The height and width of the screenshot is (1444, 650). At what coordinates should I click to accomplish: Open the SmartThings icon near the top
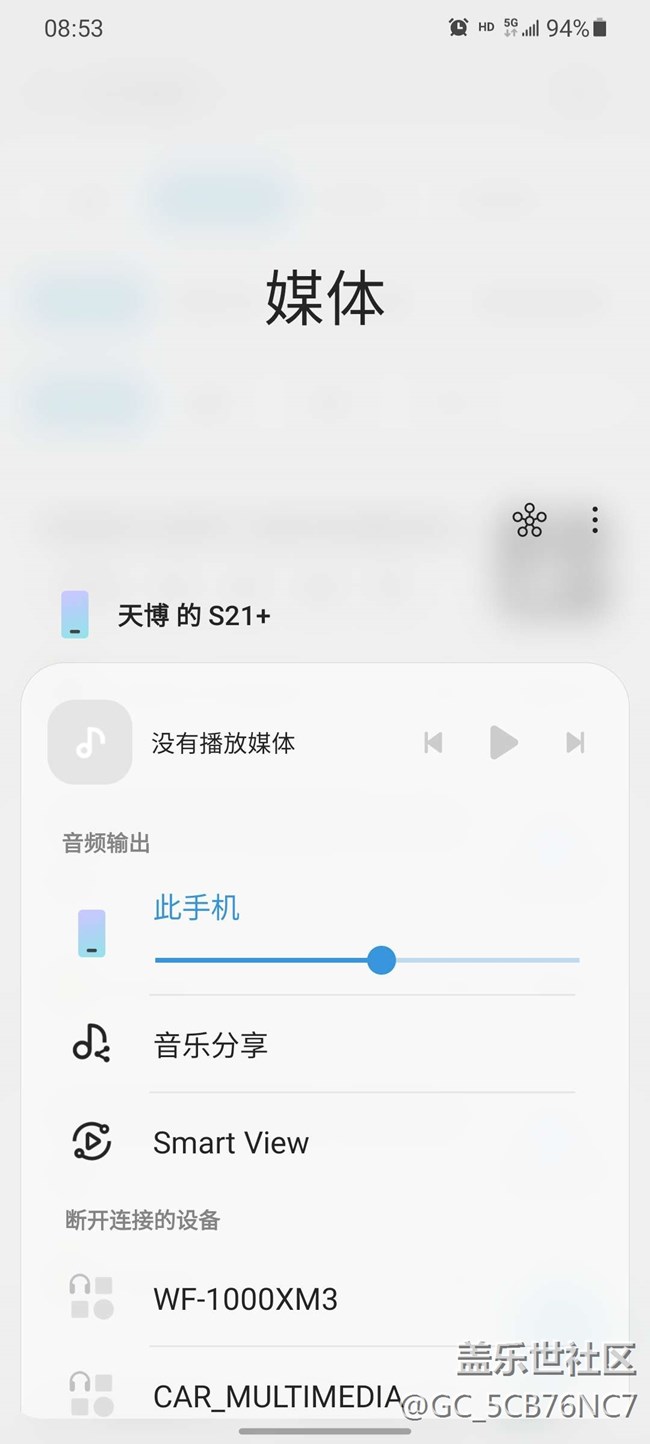529,520
